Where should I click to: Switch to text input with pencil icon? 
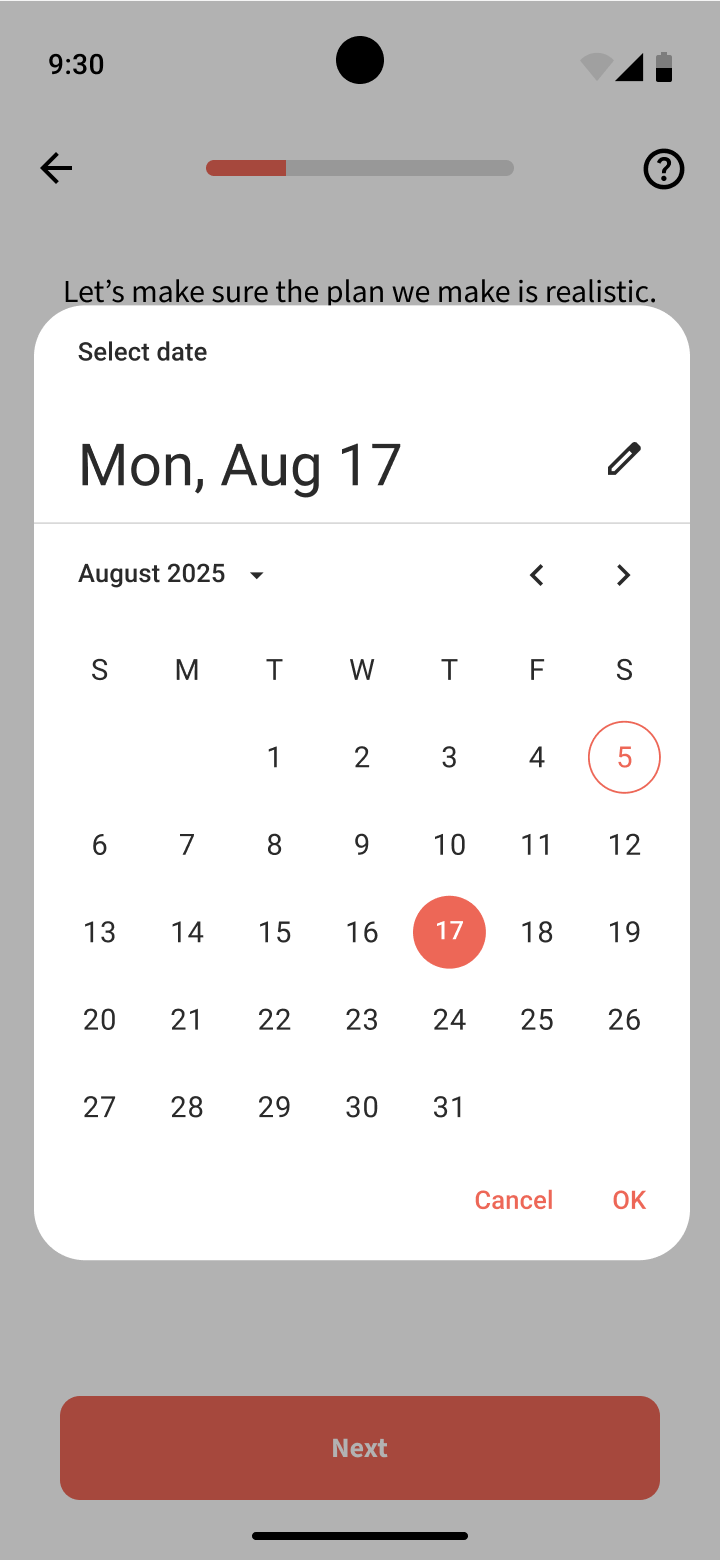pos(624,459)
